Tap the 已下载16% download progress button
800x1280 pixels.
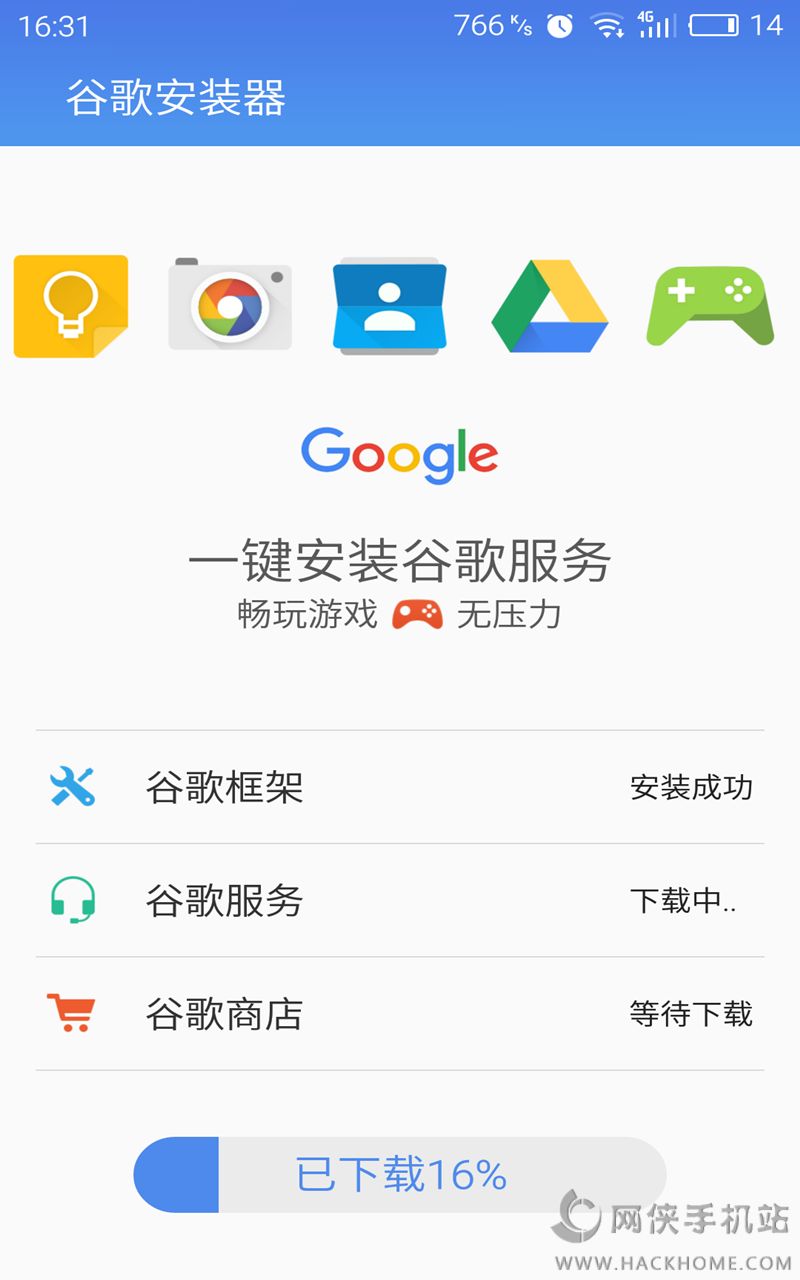click(400, 1175)
